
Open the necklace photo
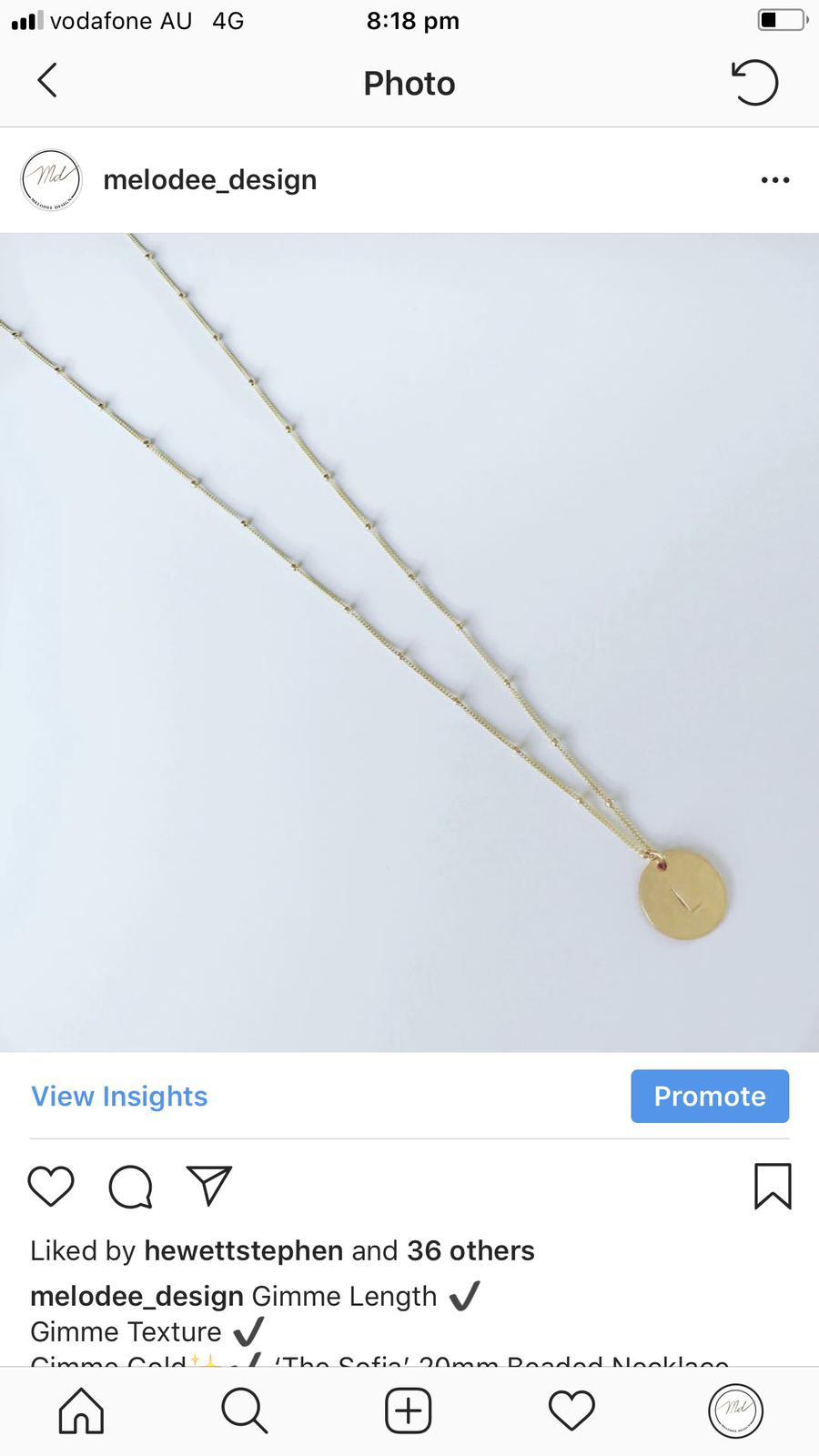[409, 642]
